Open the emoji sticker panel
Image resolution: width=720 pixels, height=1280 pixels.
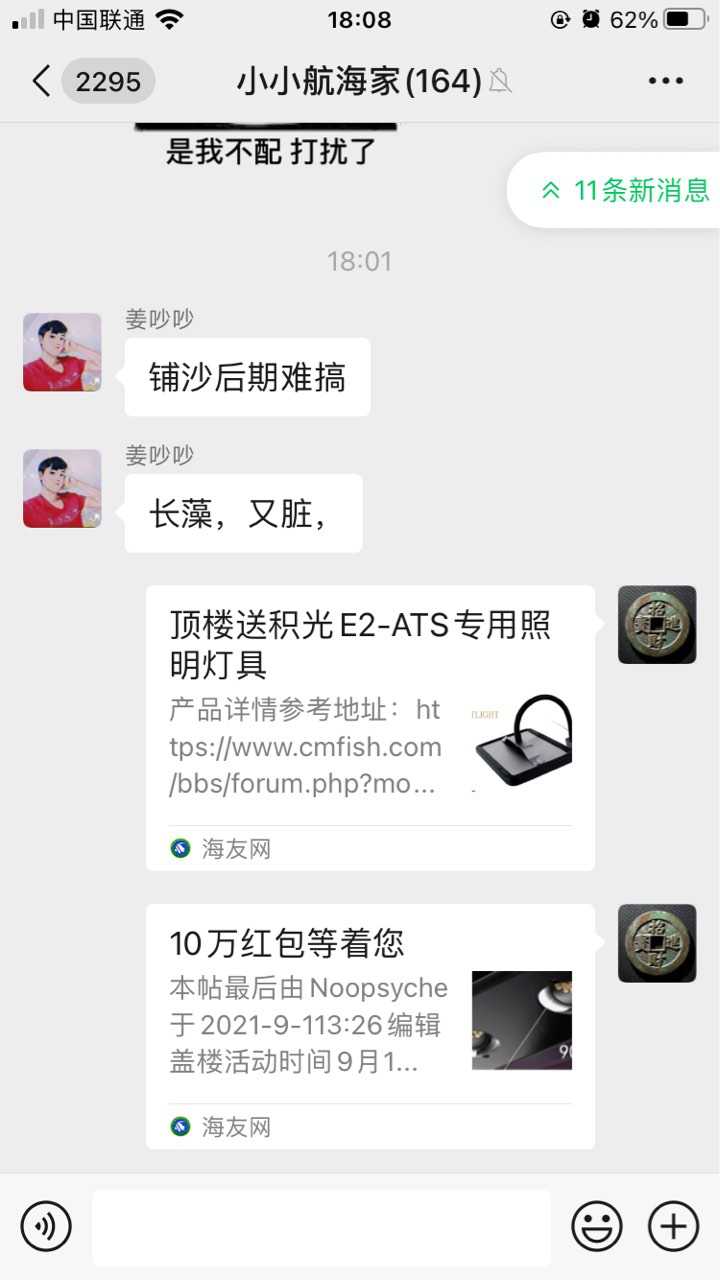(x=597, y=1226)
